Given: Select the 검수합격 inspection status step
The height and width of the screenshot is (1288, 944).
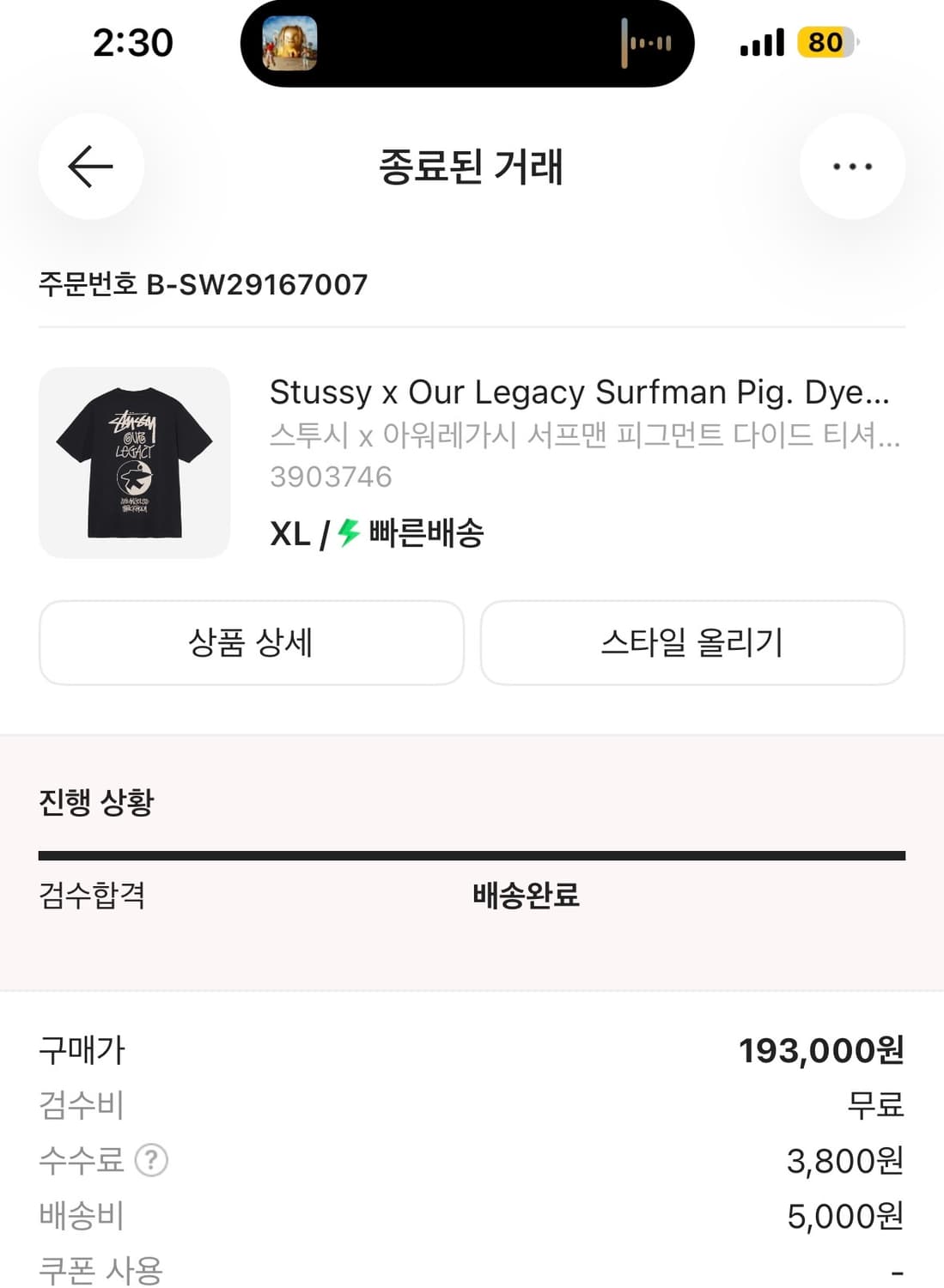Looking at the screenshot, I should click(92, 896).
